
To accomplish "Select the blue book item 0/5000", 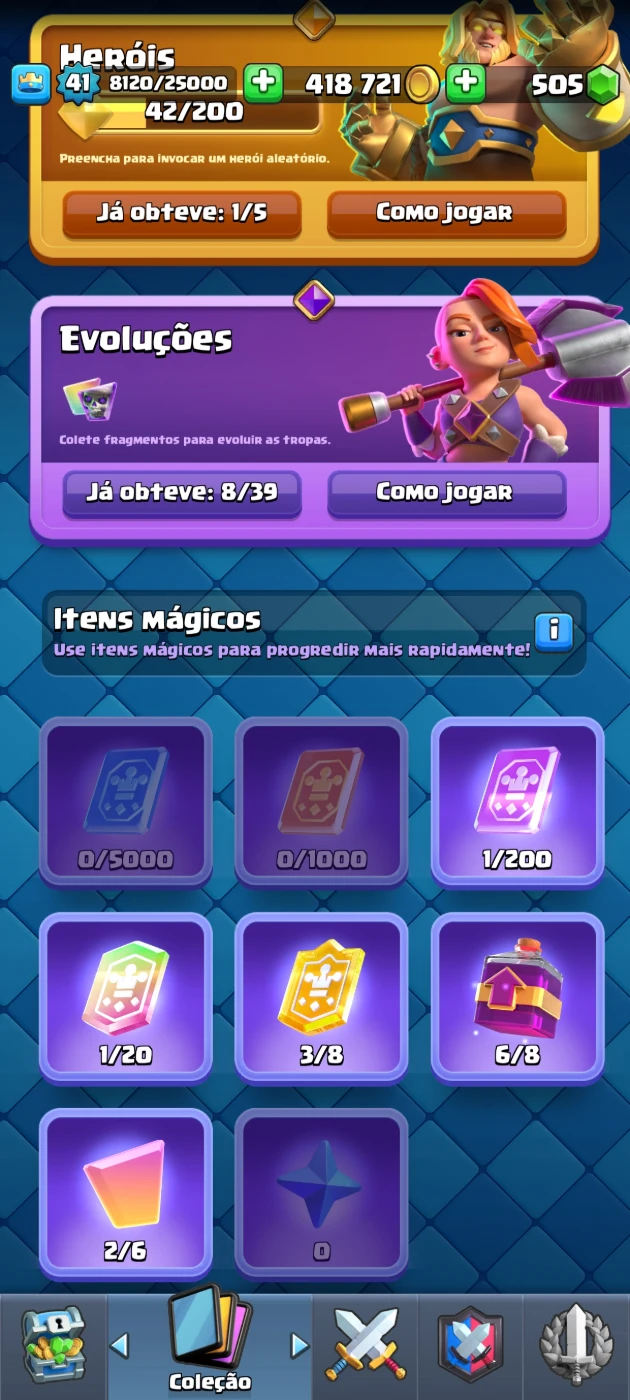I will (x=126, y=802).
